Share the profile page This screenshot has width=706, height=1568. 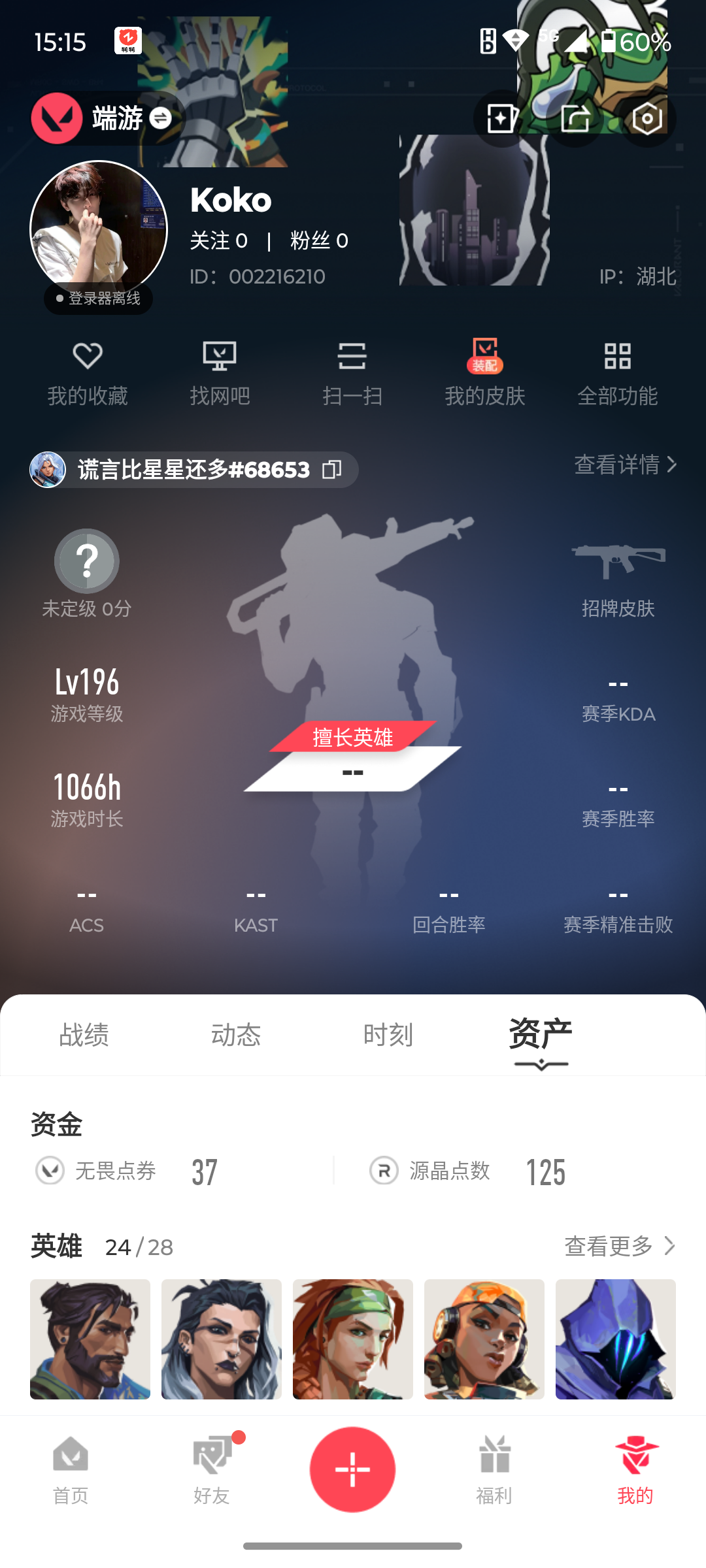click(575, 118)
